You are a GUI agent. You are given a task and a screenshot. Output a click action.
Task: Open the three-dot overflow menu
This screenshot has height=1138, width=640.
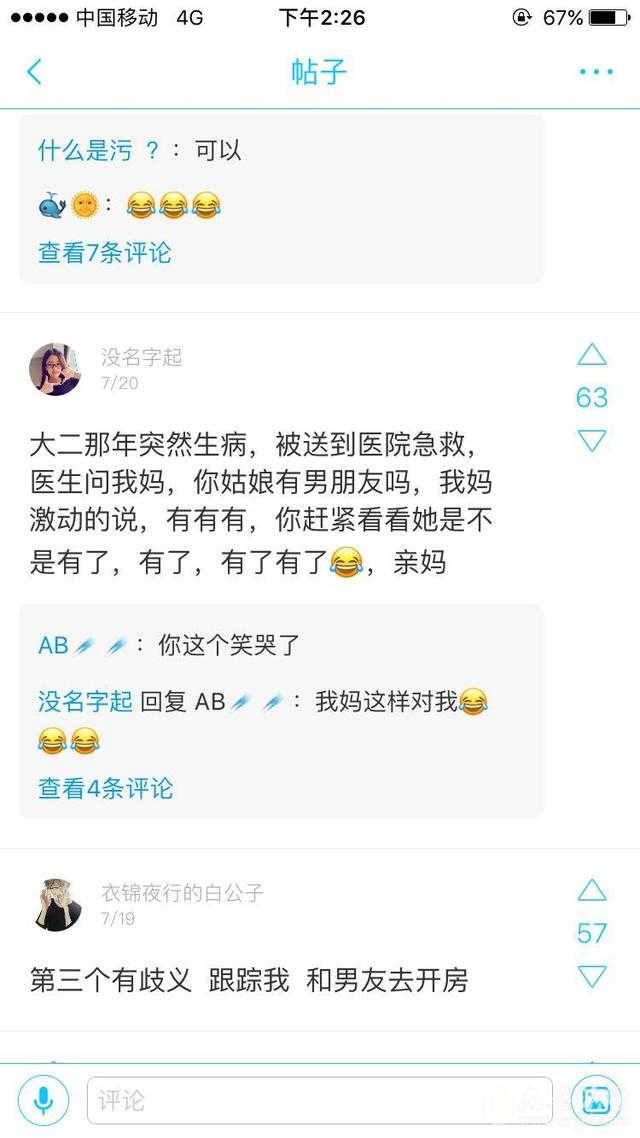coord(596,72)
